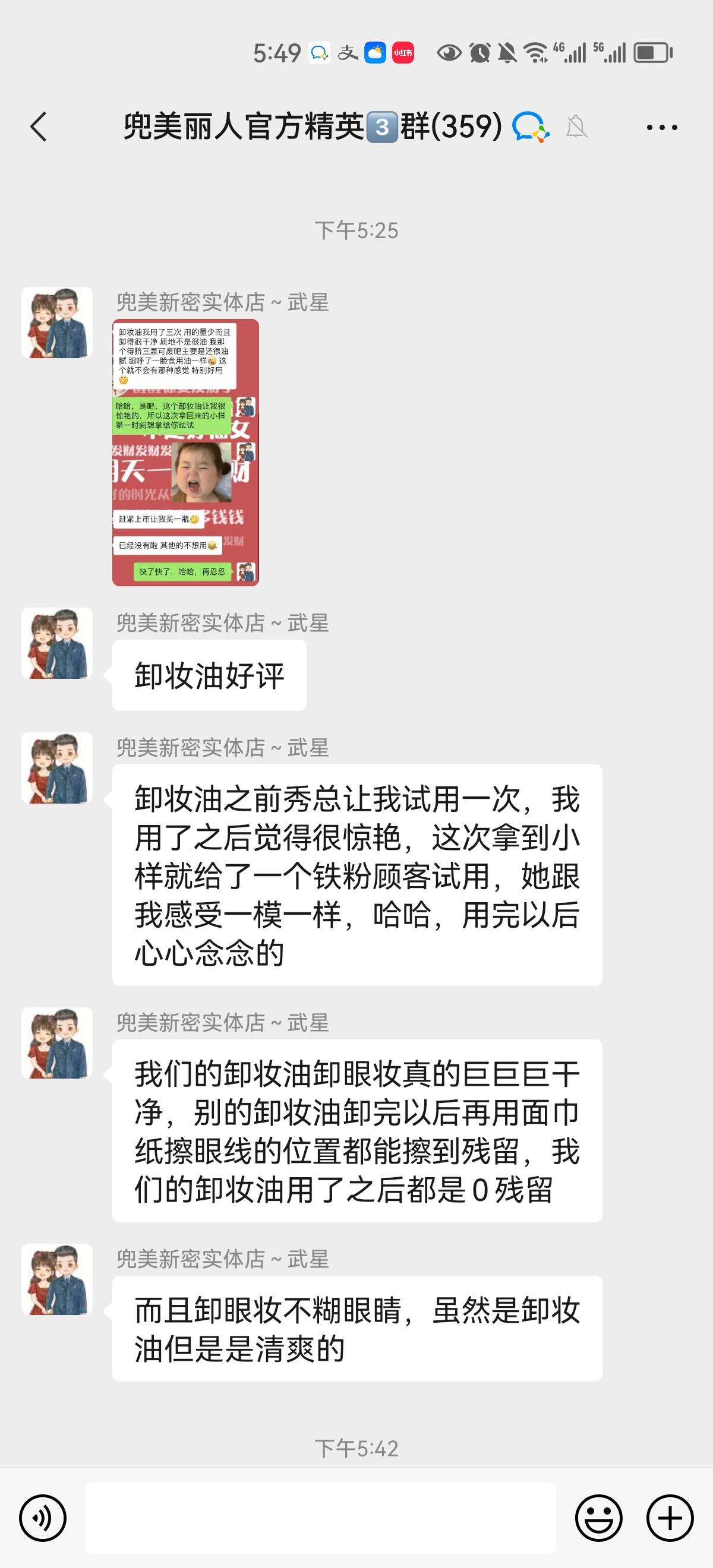The image size is (713, 1568).
Task: Open the plus attachments panel
Action: [x=670, y=1518]
